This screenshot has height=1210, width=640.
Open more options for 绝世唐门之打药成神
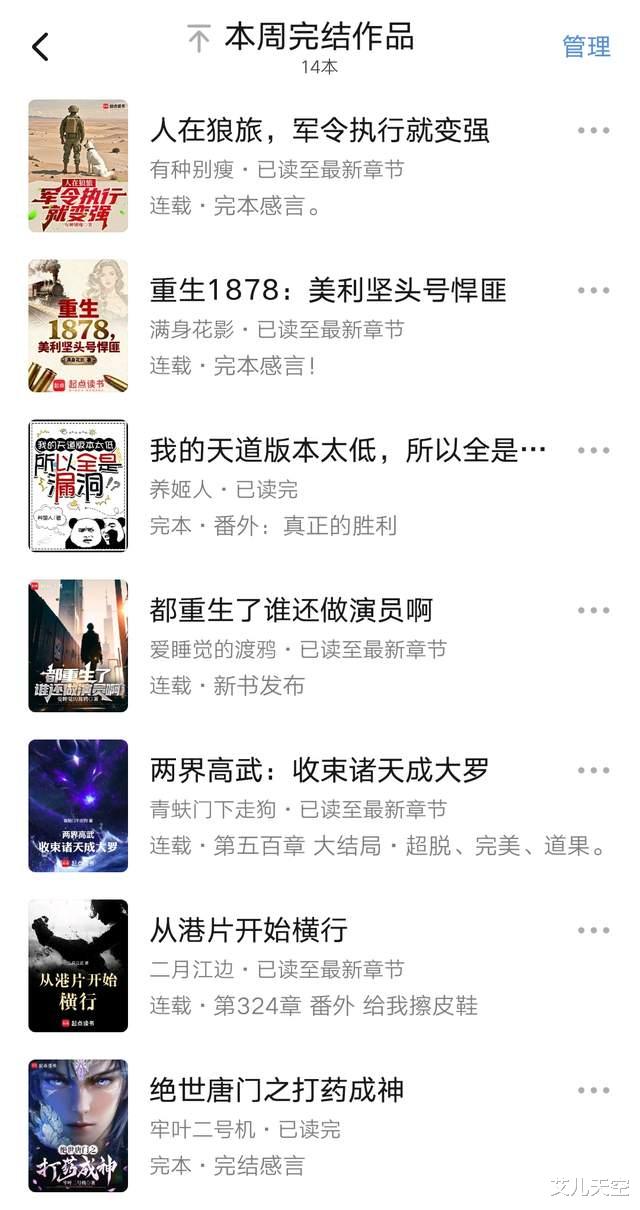[593, 1091]
